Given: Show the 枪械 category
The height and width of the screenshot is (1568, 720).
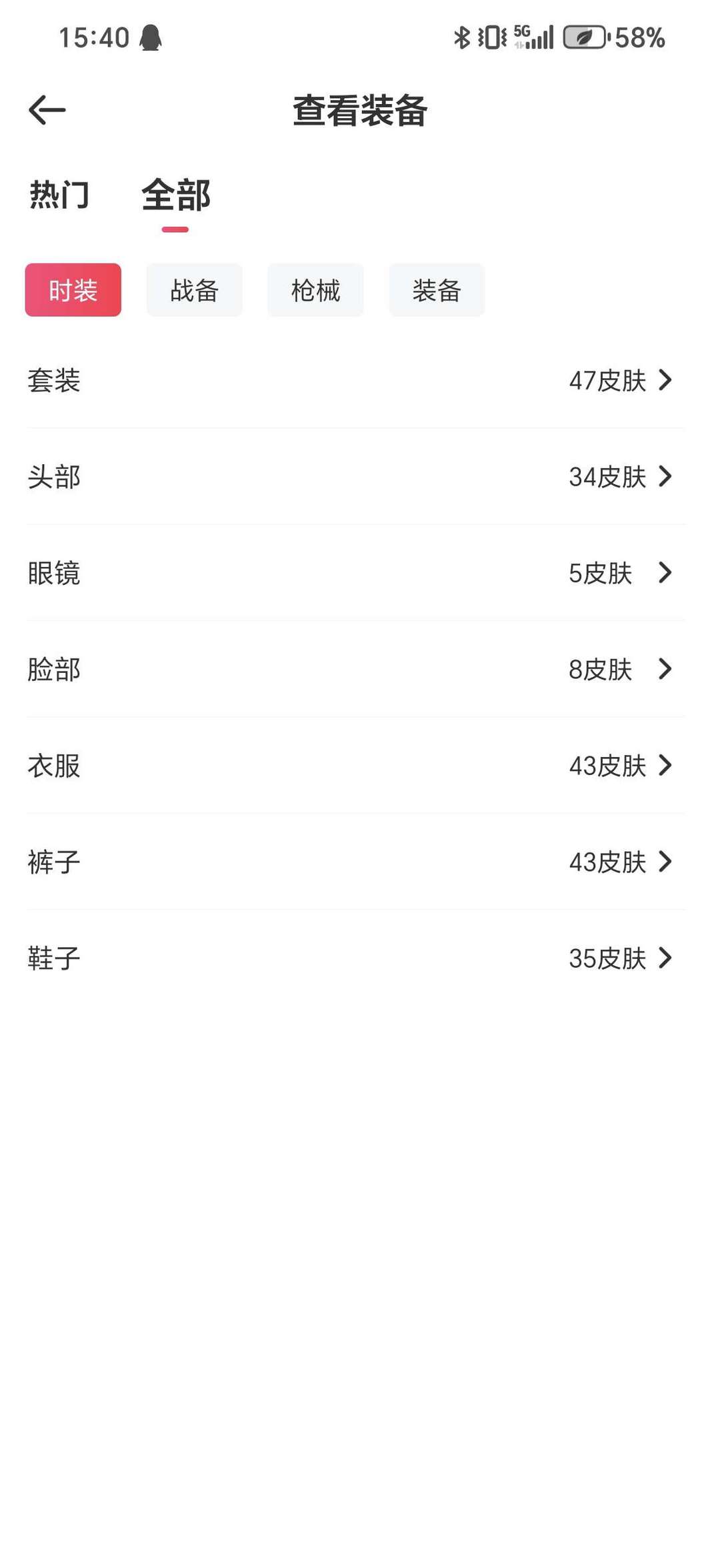Looking at the screenshot, I should (315, 290).
